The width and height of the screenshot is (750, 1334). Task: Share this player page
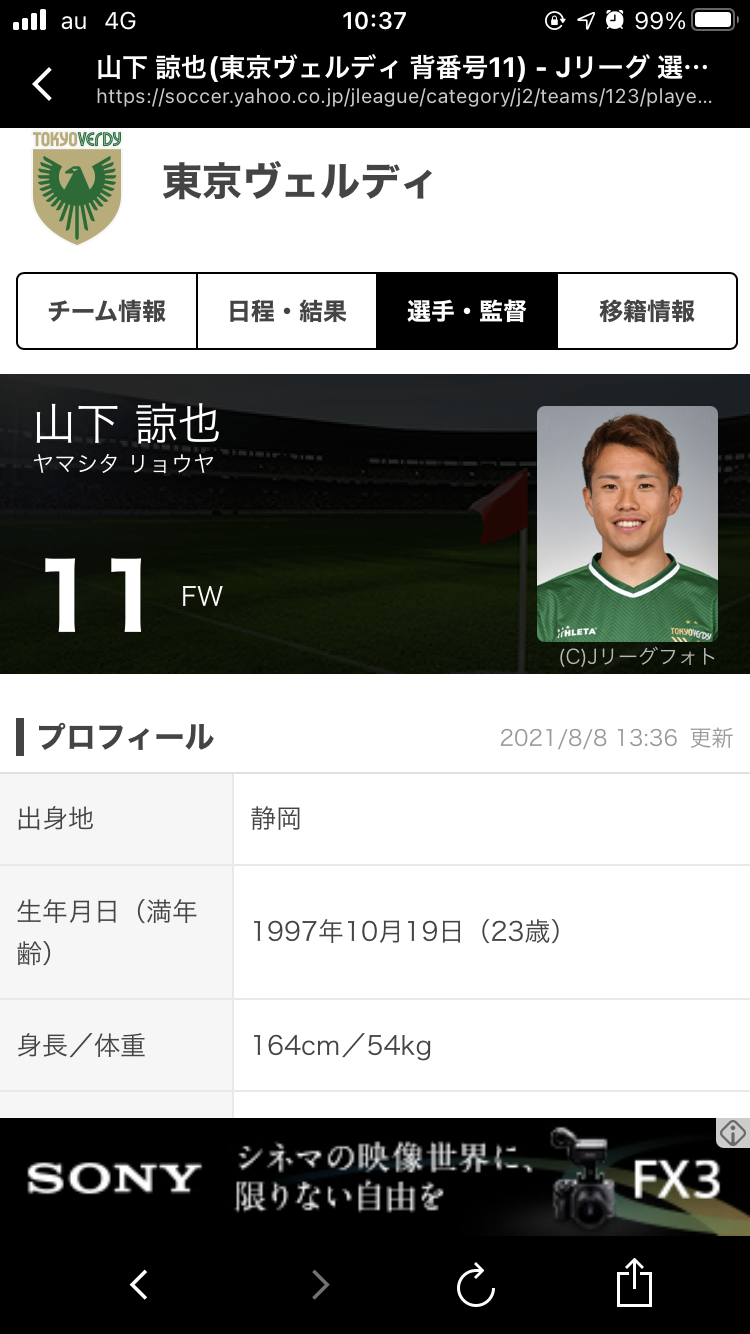(x=634, y=1283)
